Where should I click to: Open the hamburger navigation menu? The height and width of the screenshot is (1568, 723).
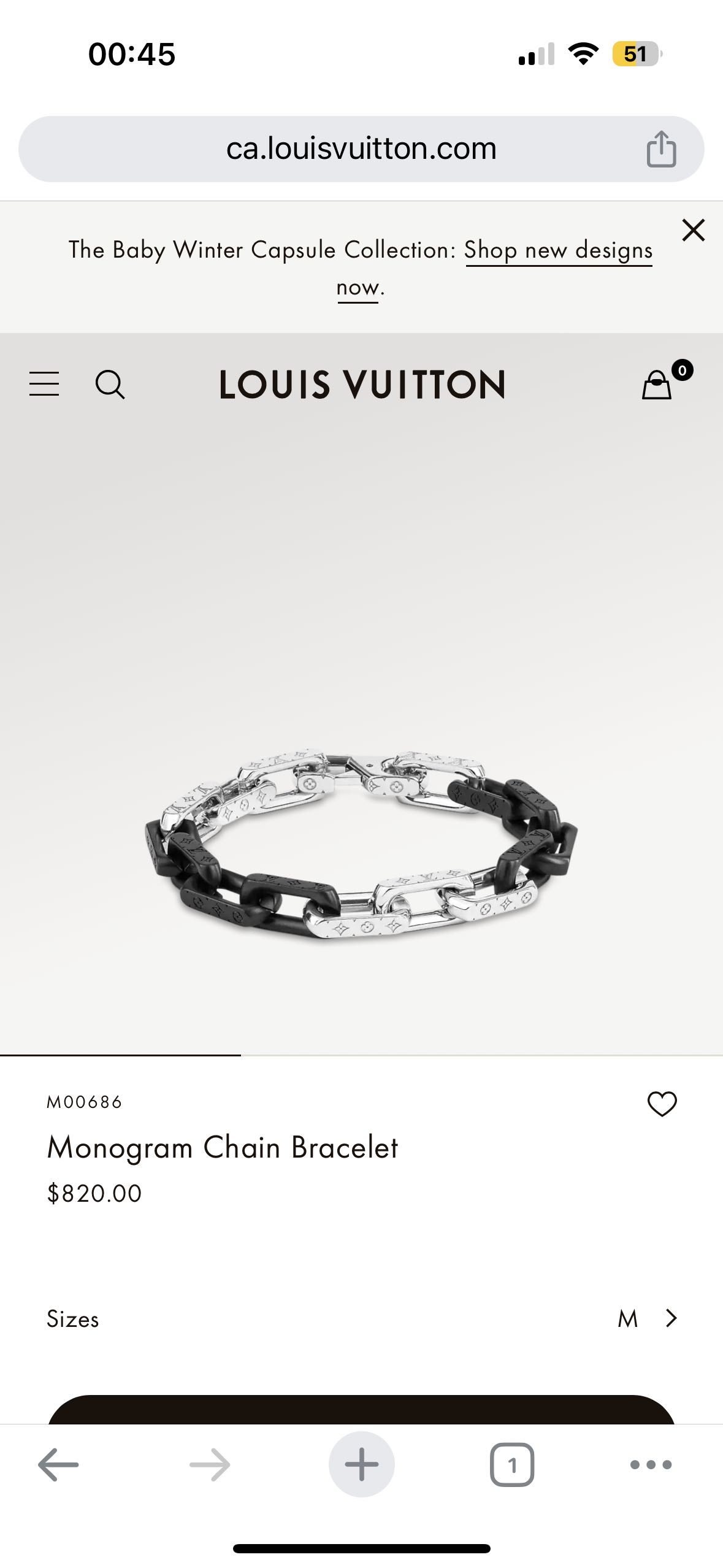pos(44,384)
